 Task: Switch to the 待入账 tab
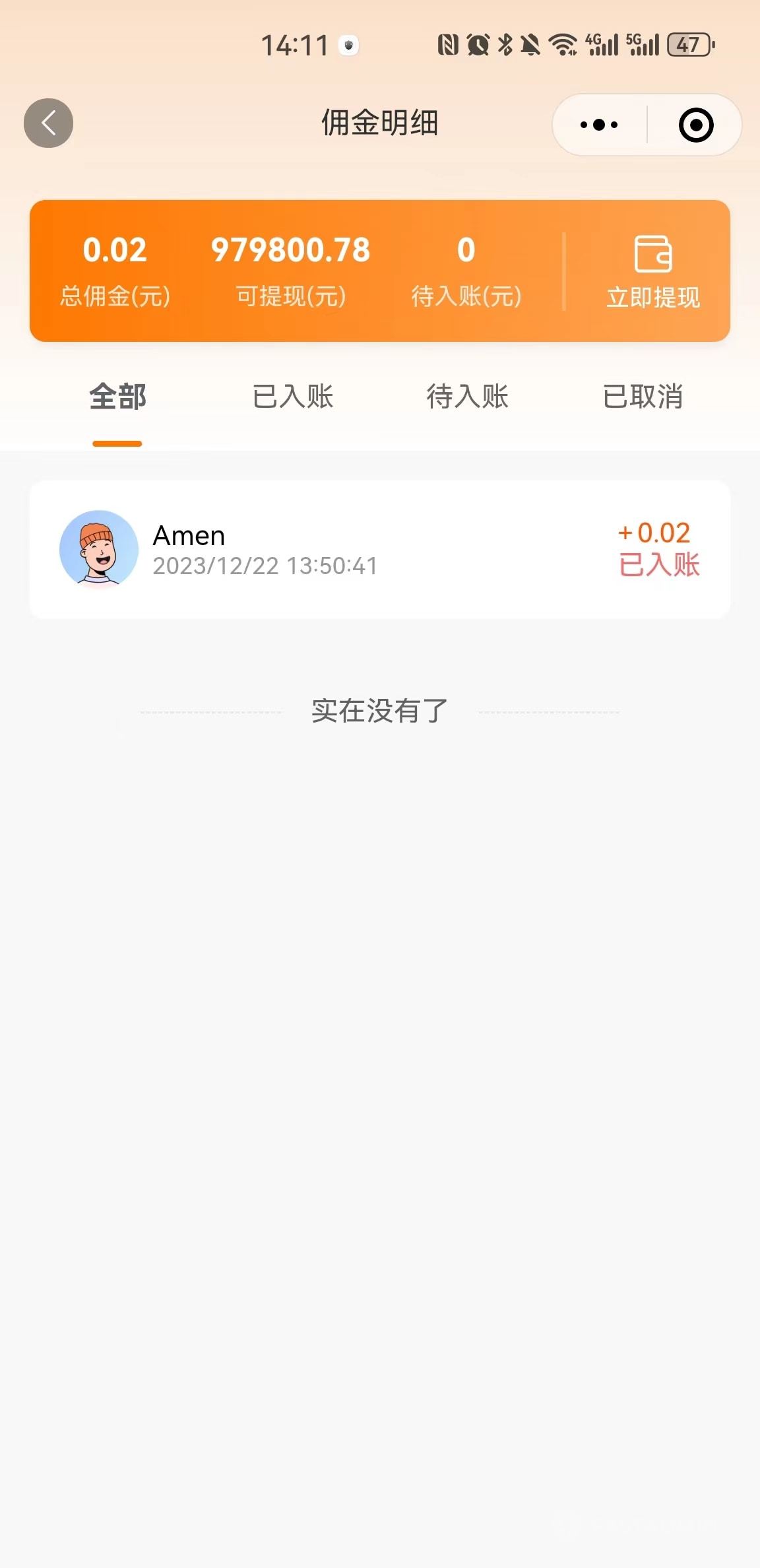pyautogui.click(x=467, y=397)
